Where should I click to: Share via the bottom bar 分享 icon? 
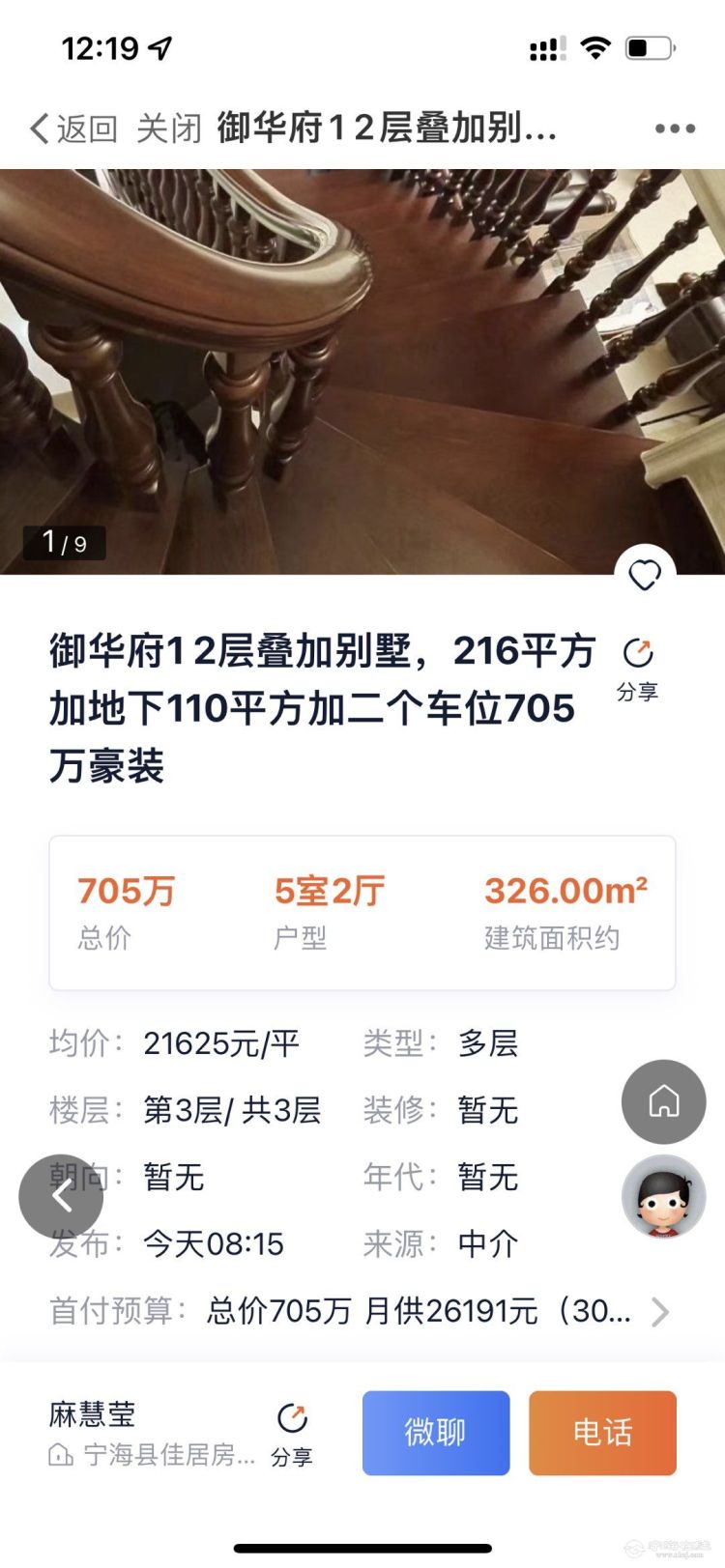(x=292, y=1432)
